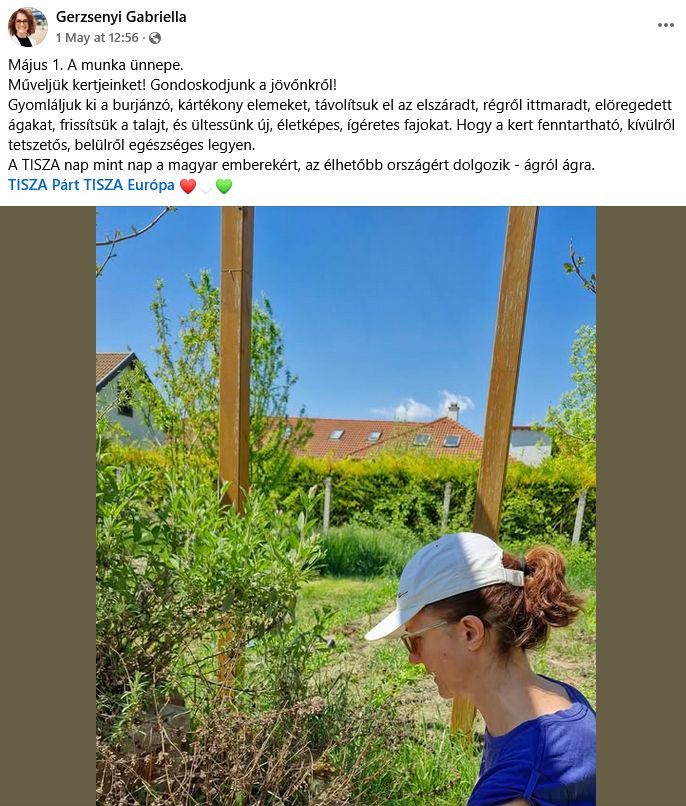The image size is (686, 806).
Task: Open Gerzsenyi Gabriella's profile picture
Action: pyautogui.click(x=27, y=27)
